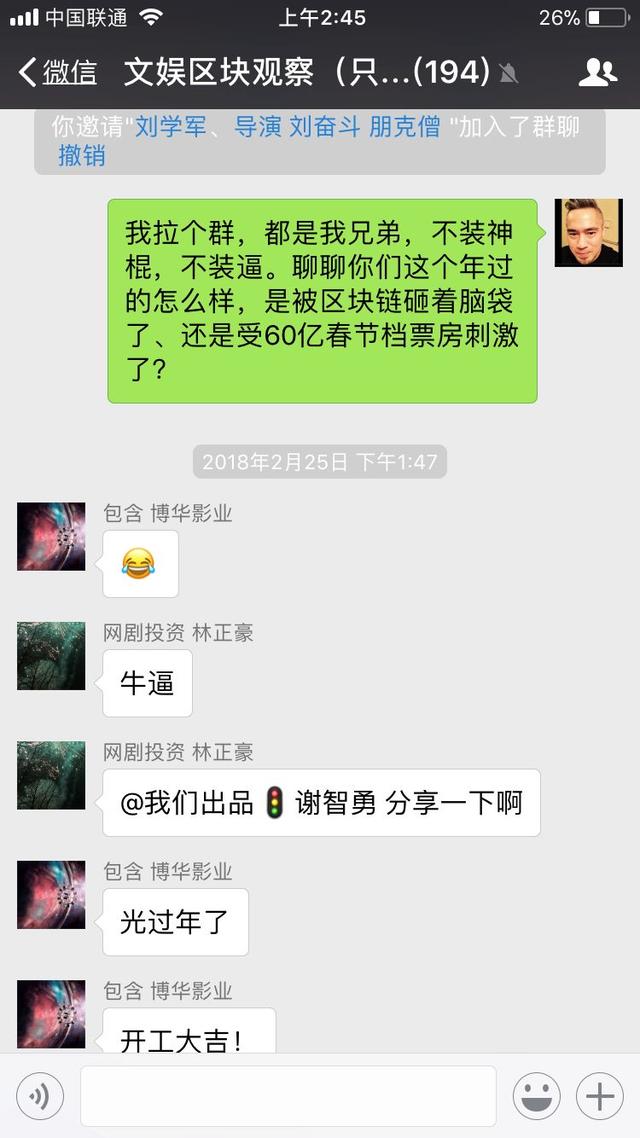Open avatar of 包含 博华影业 above emoji message
Screen dimensions: 640x1138
pos(51,537)
